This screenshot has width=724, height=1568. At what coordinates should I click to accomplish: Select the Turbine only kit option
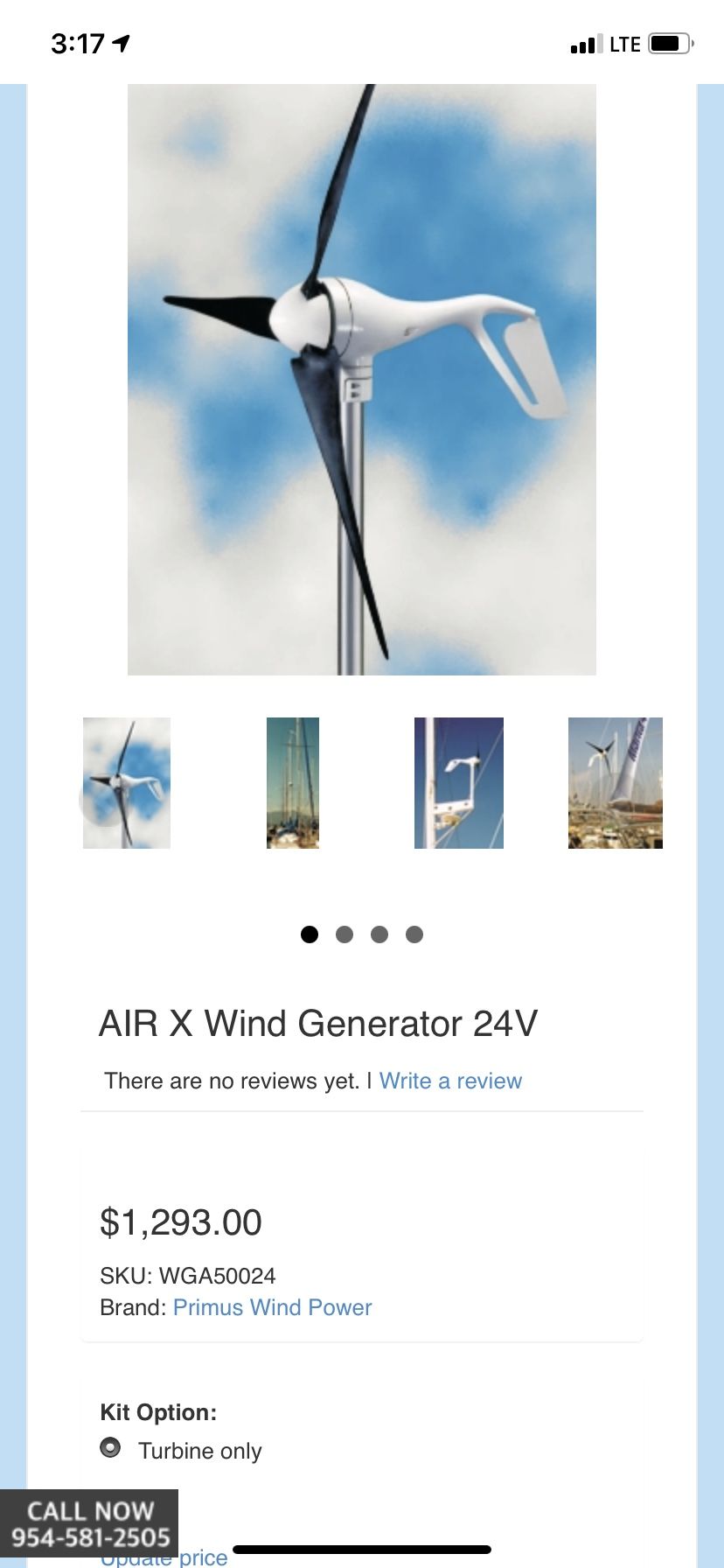(109, 1448)
